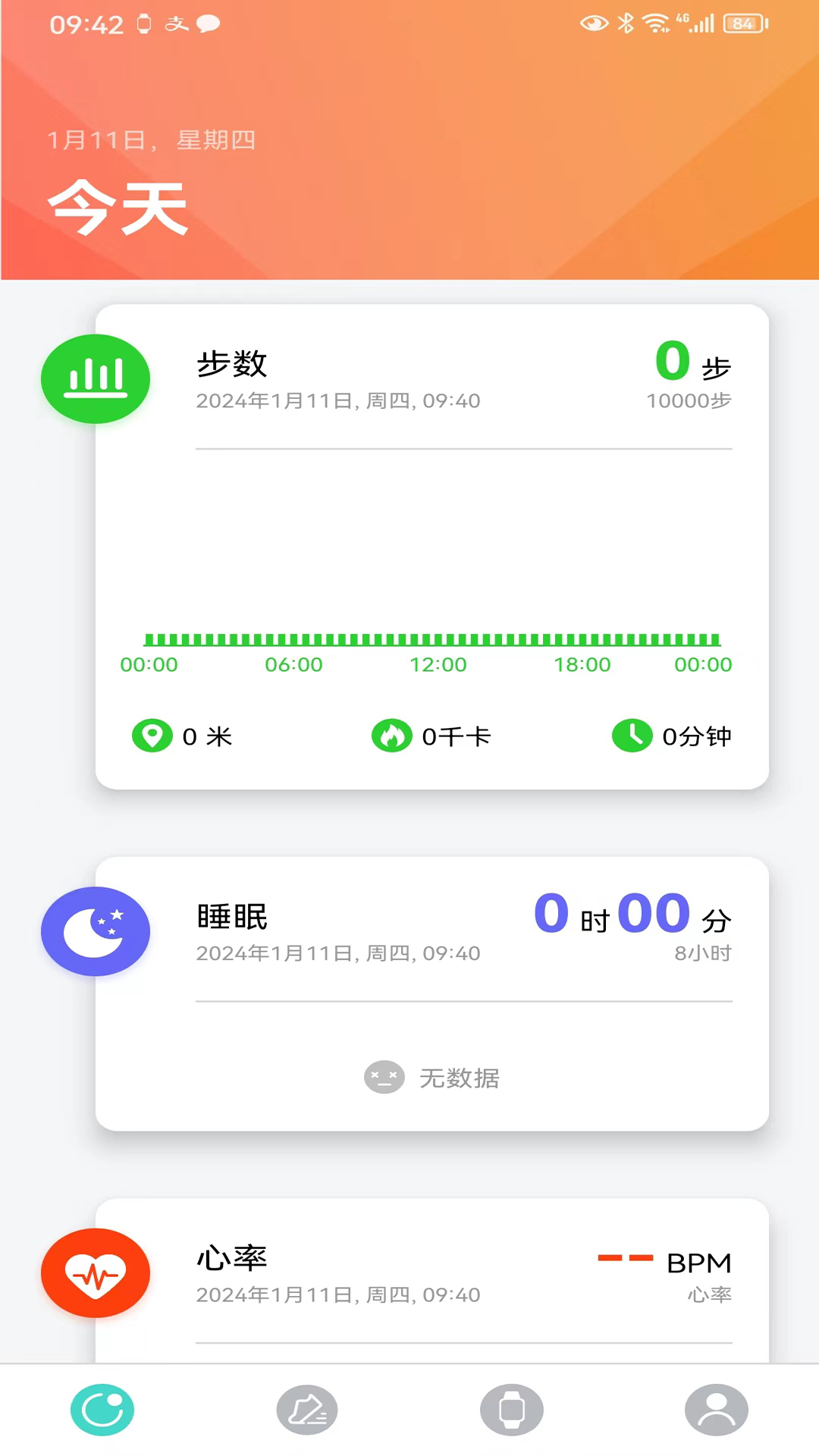
Task: Tap the purple moon sleep icon
Action: (x=95, y=931)
